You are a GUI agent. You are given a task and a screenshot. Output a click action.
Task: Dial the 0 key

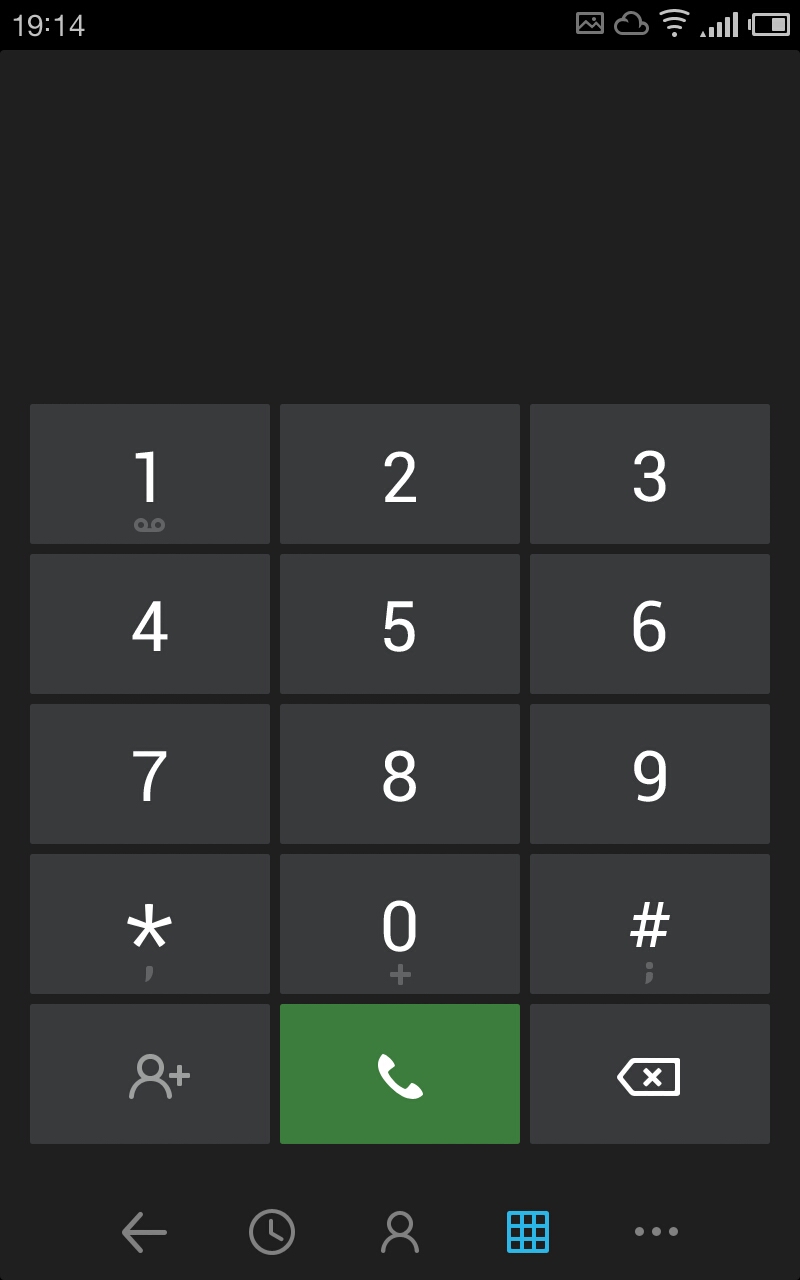point(400,924)
